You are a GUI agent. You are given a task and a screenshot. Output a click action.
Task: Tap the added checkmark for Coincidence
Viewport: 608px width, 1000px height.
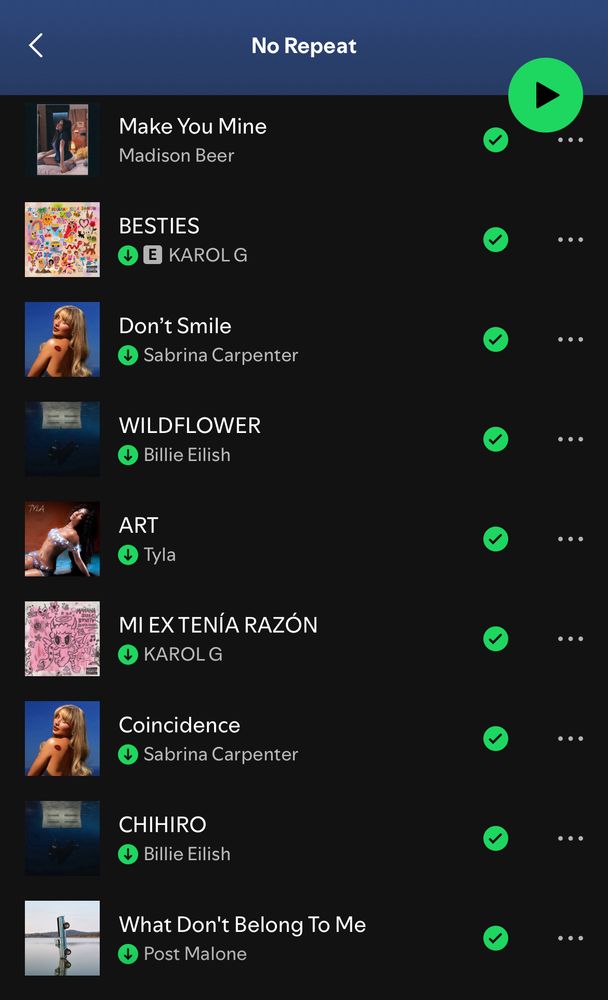tap(496, 739)
